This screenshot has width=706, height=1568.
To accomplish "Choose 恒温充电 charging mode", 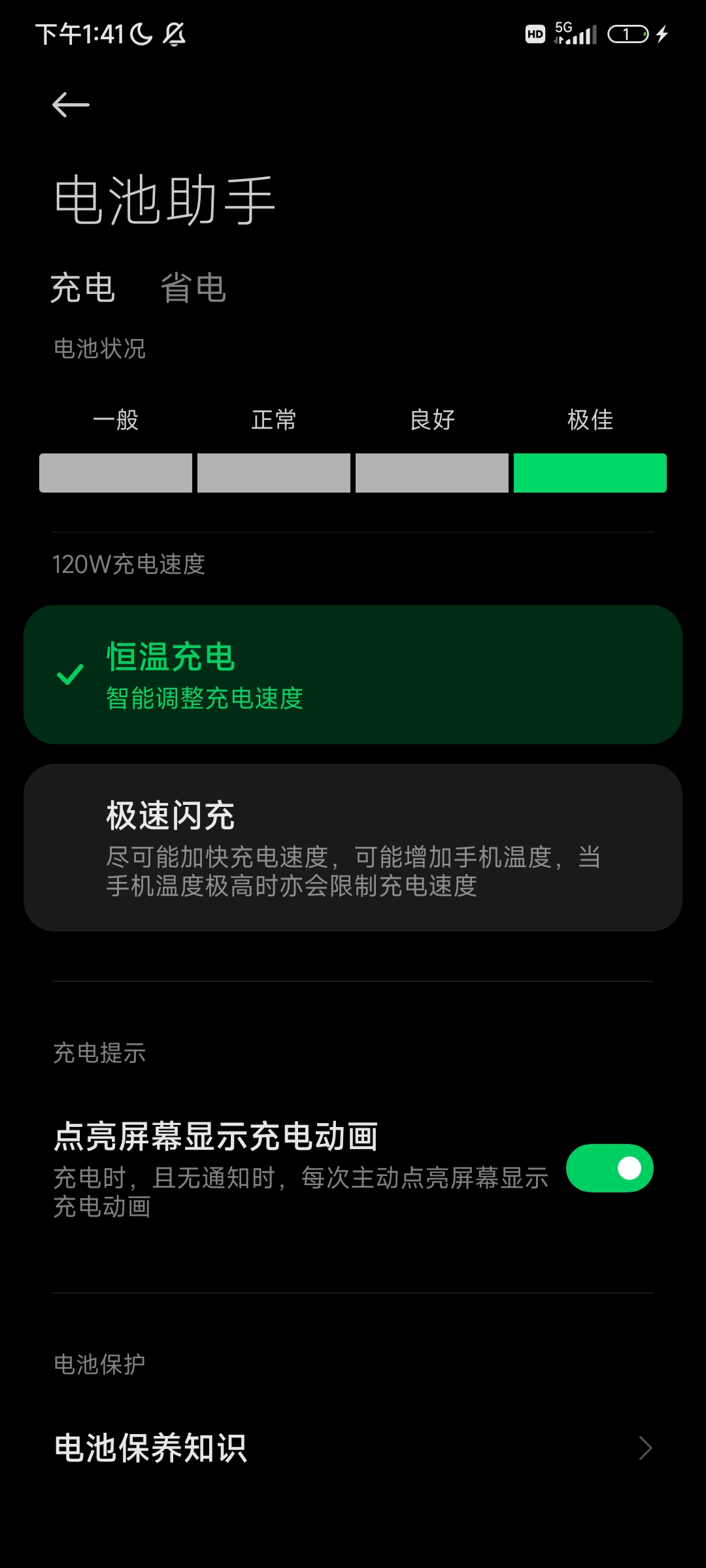I will 353,674.
